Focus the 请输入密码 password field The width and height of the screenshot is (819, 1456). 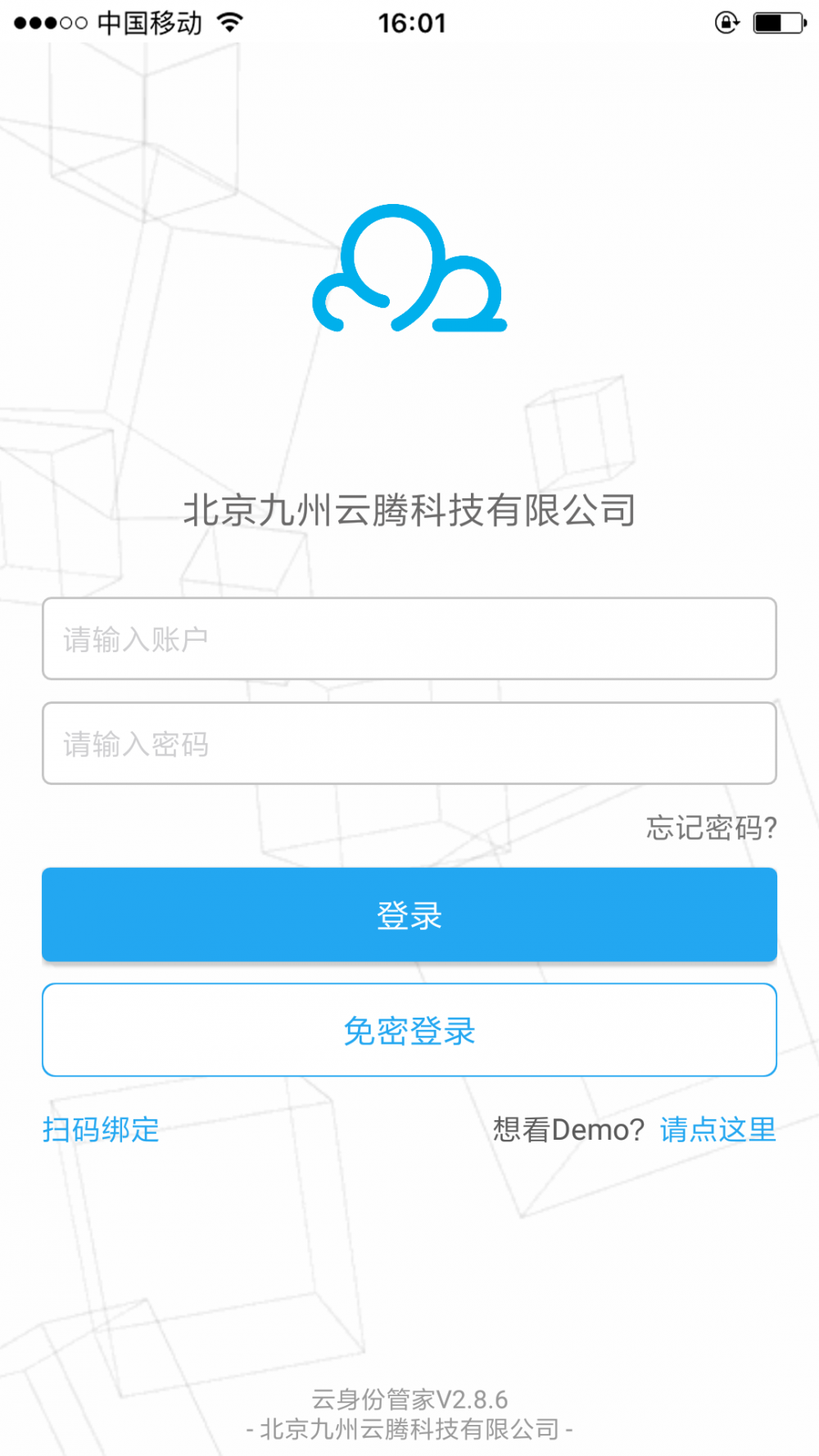[409, 743]
